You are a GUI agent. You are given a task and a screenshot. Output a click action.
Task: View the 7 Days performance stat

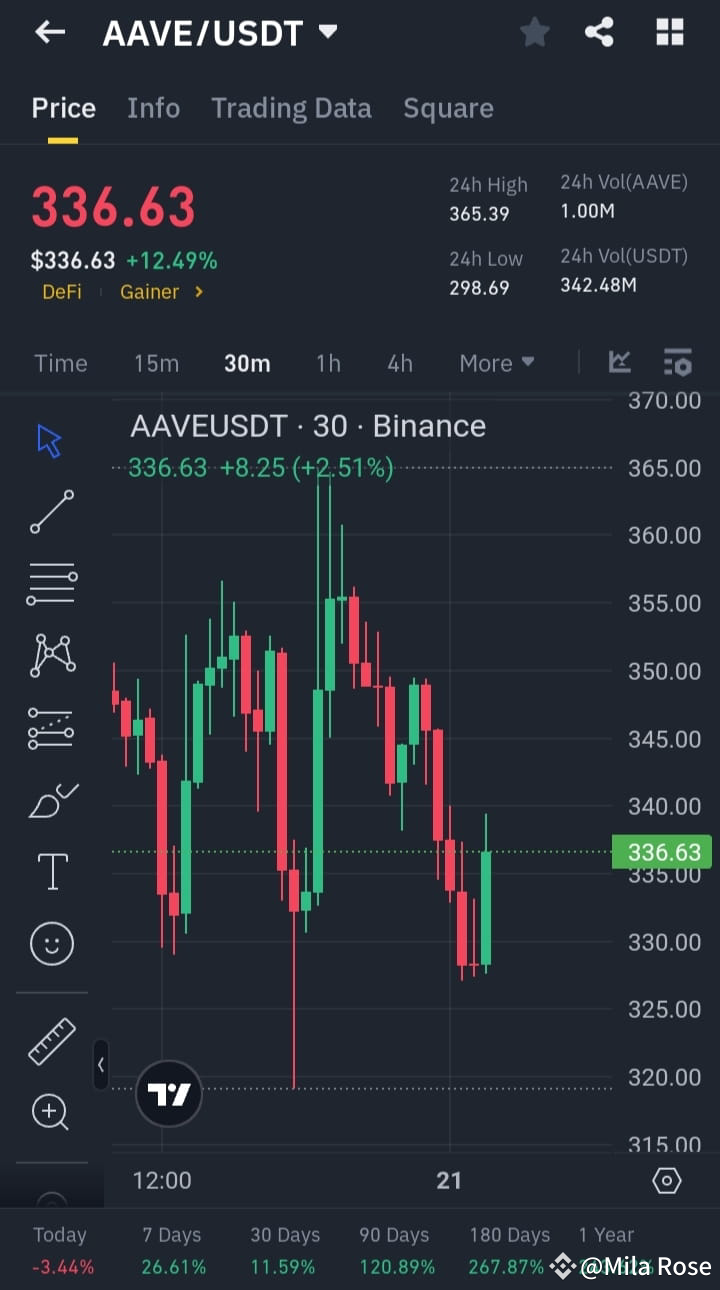[171, 1248]
